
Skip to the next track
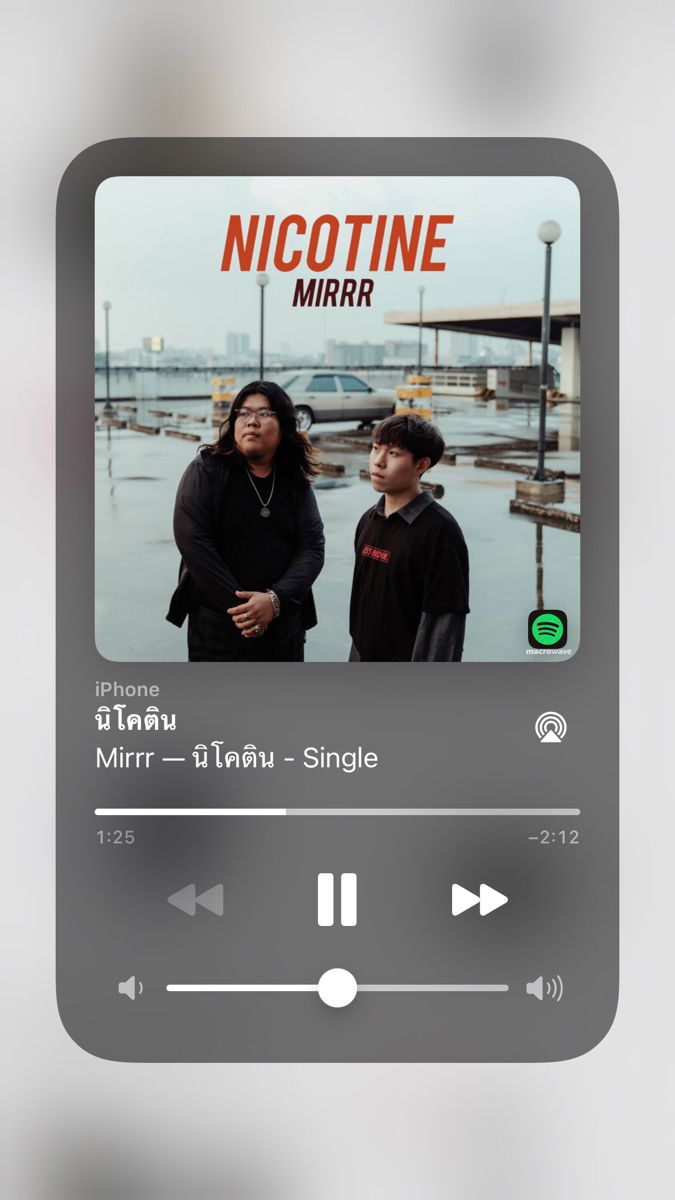(479, 900)
